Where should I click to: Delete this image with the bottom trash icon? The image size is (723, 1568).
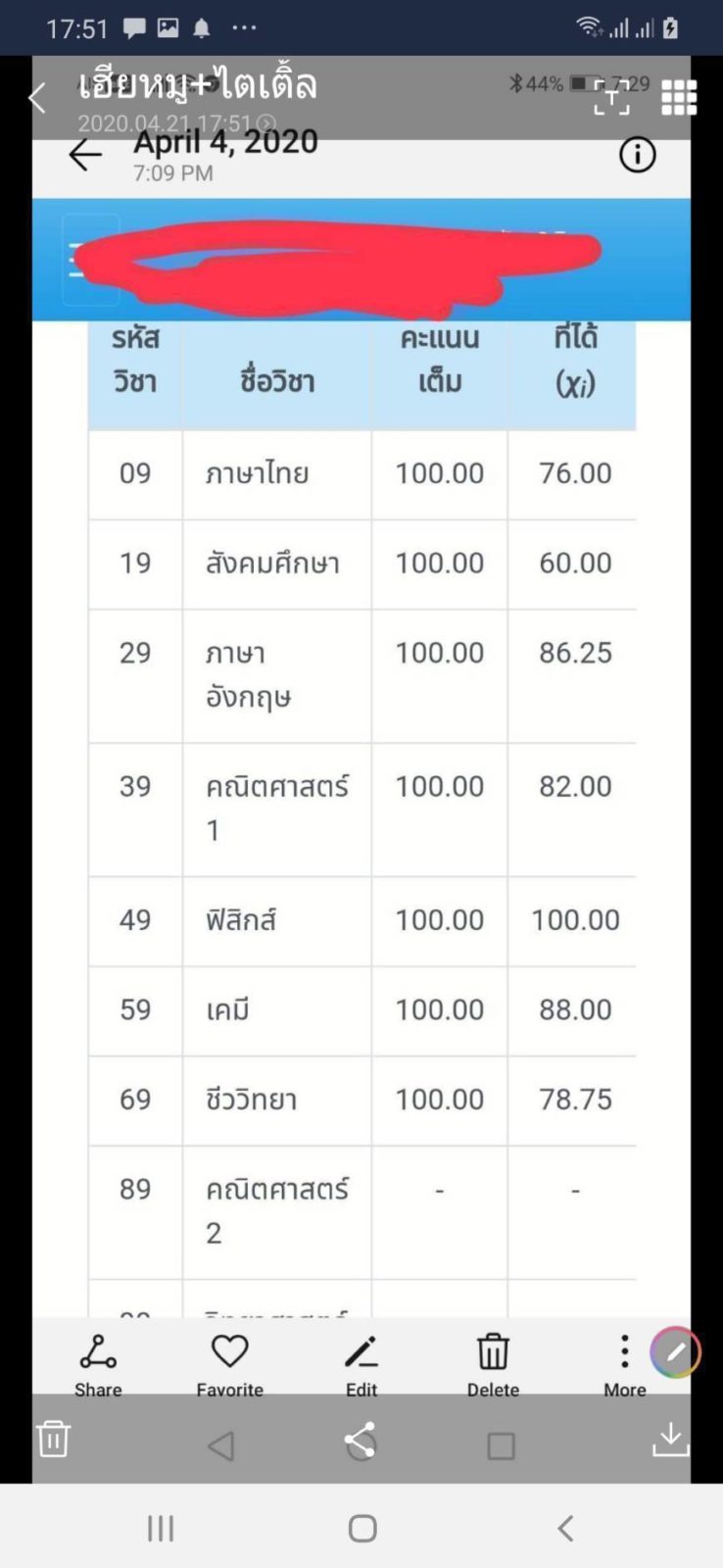point(53,1439)
